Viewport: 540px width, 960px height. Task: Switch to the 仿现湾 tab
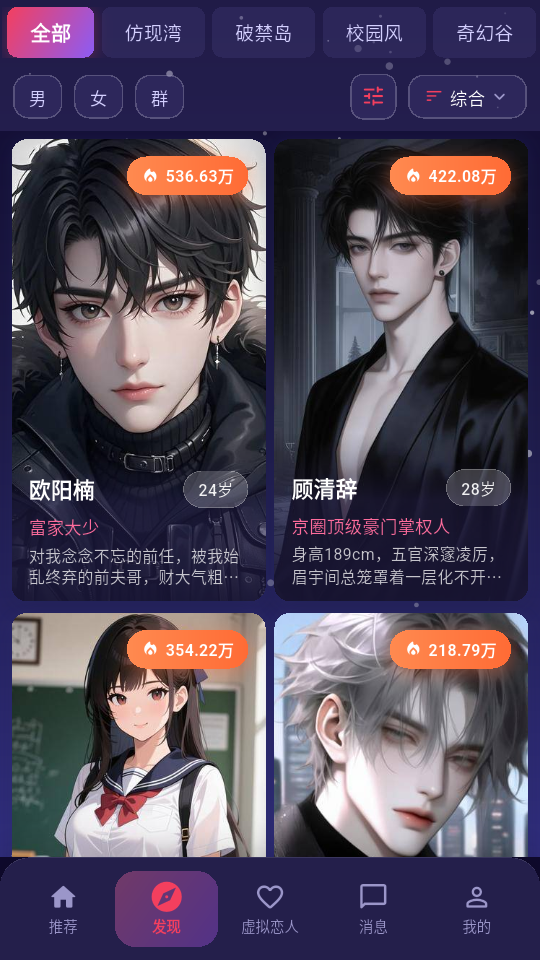coord(153,32)
